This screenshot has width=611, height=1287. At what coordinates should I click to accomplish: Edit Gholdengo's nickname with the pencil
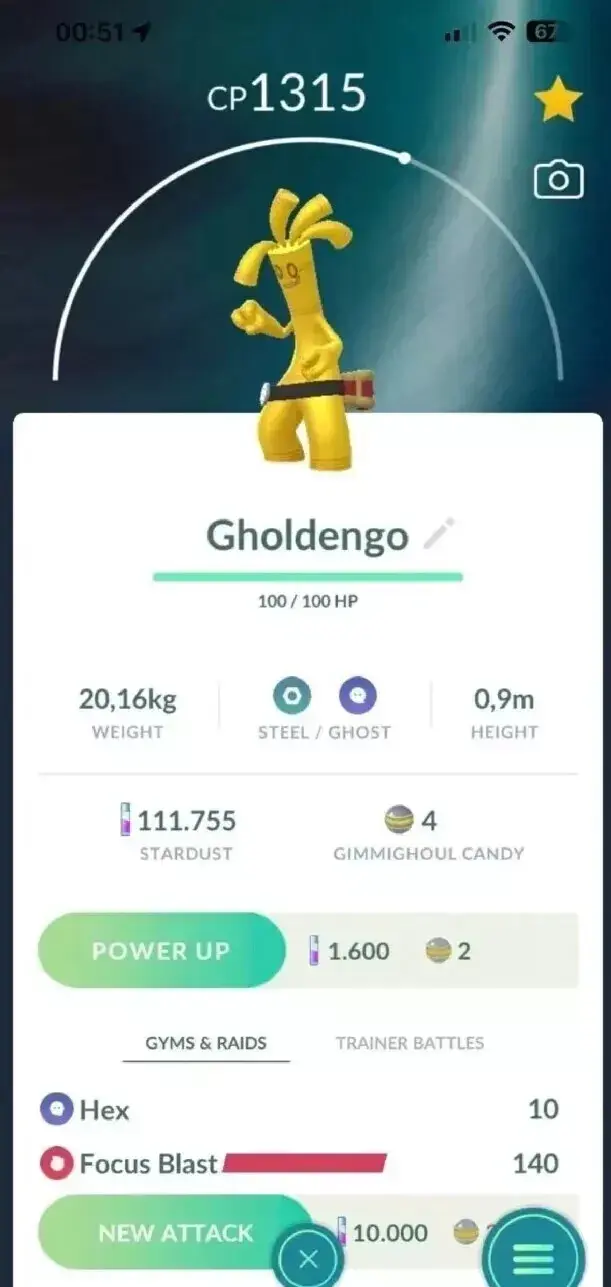pos(436,536)
